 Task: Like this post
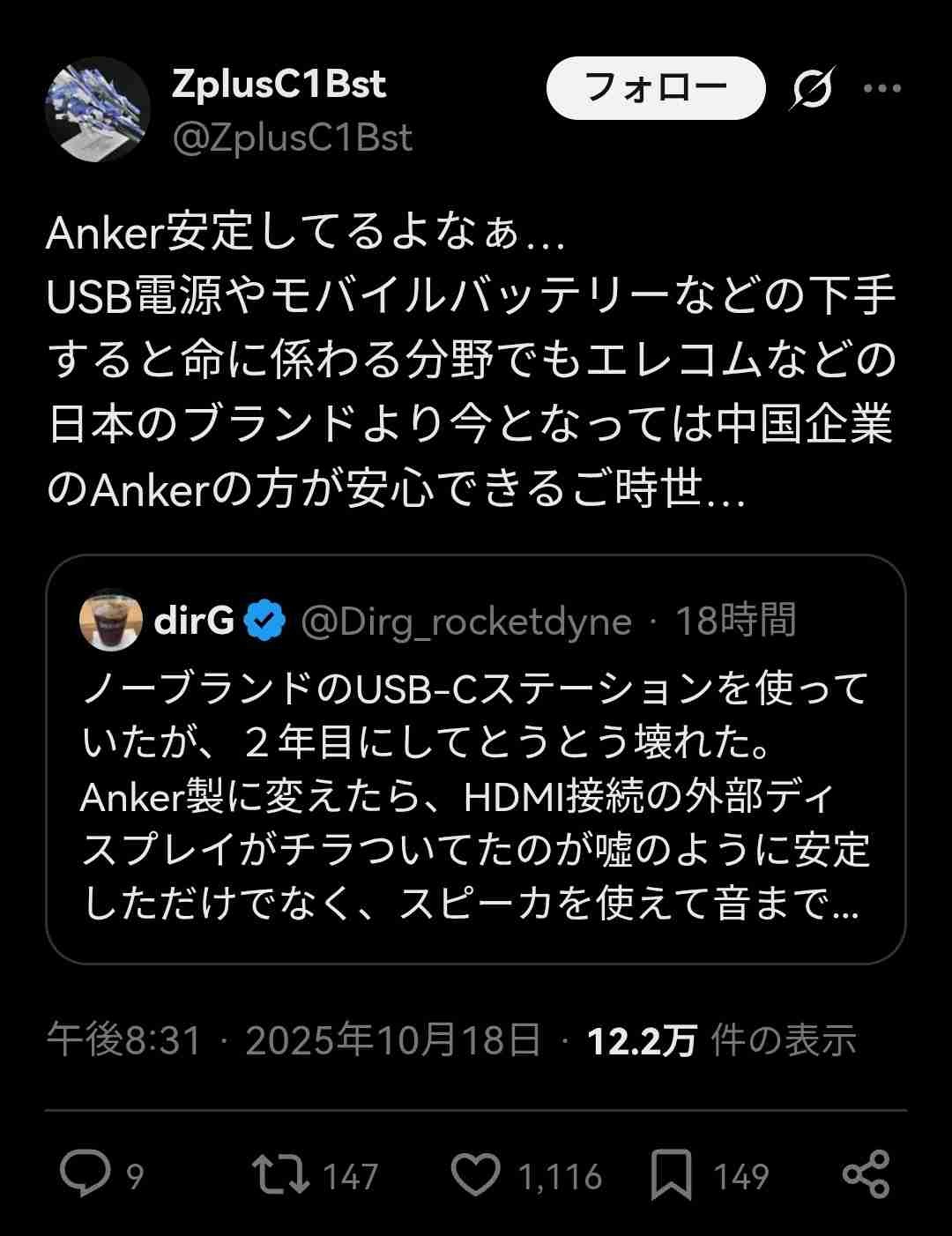tap(475, 1174)
